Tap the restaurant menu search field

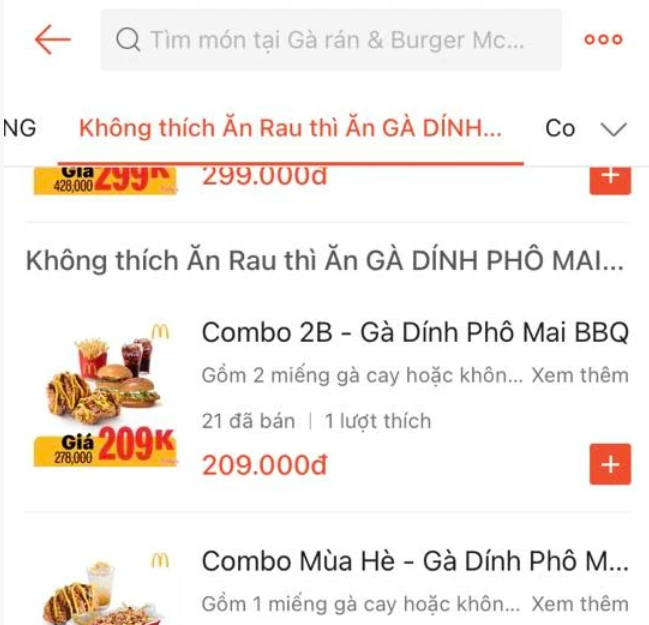pos(330,40)
